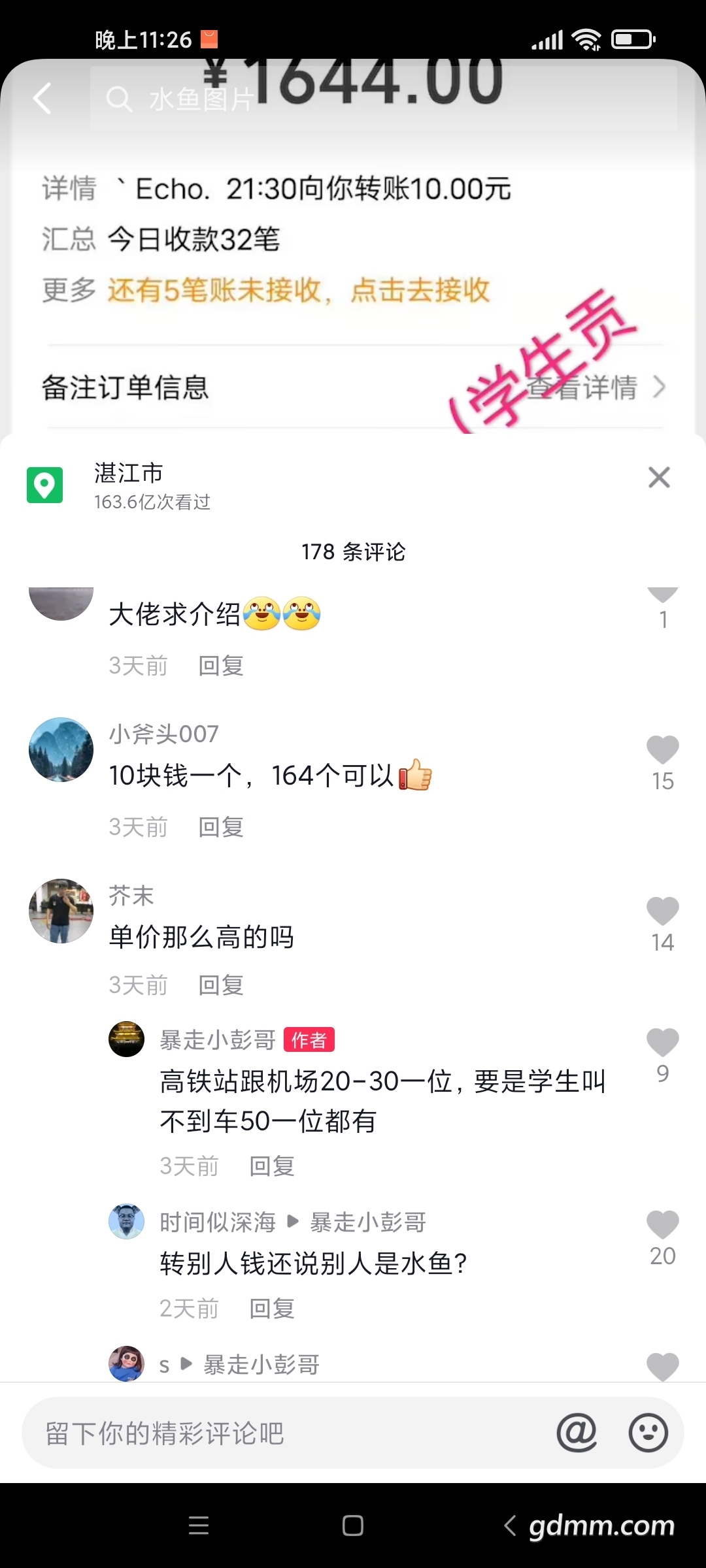Like 芥末's comment
Image resolution: width=706 pixels, height=1568 pixels.
(x=662, y=911)
